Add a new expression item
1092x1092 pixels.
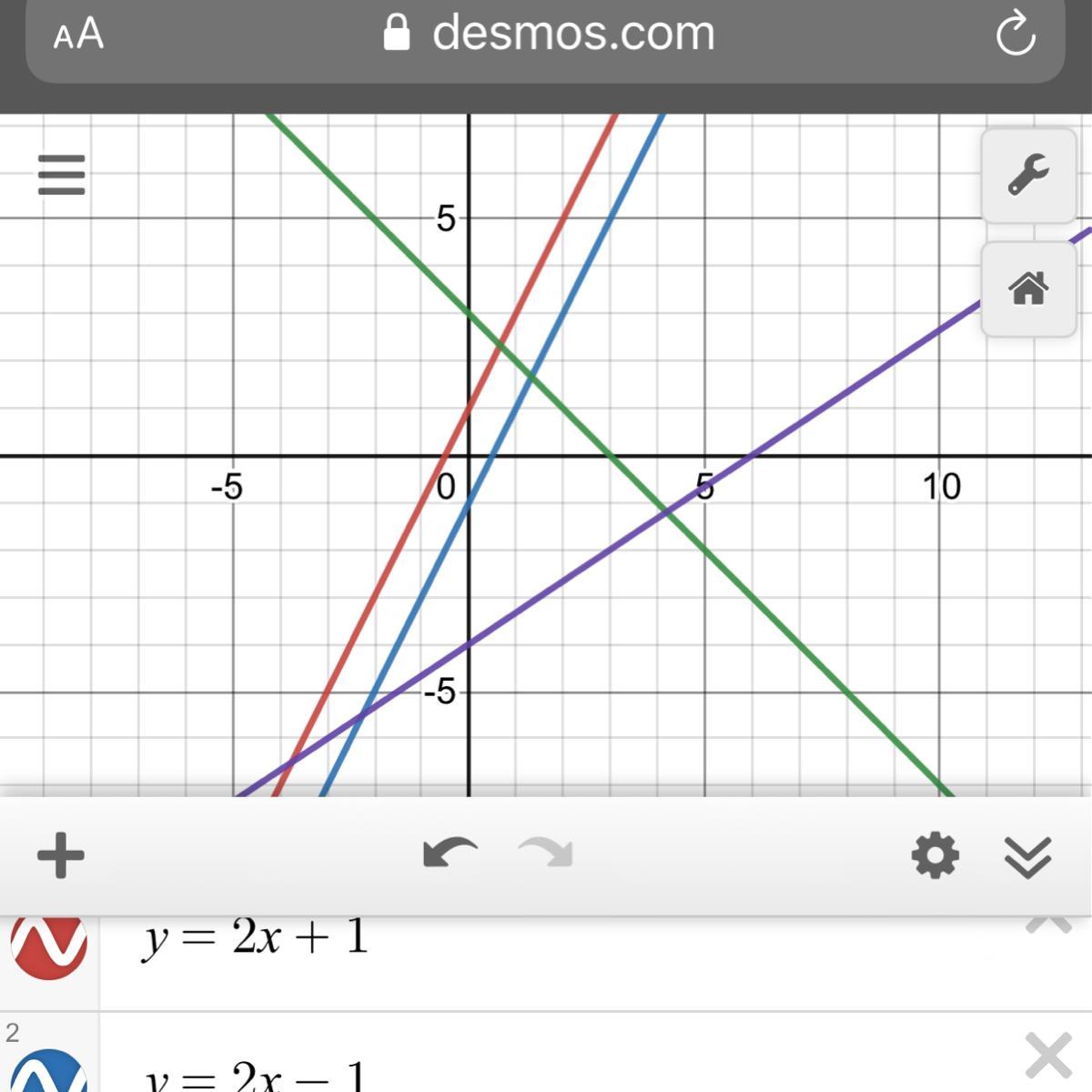coord(61,855)
